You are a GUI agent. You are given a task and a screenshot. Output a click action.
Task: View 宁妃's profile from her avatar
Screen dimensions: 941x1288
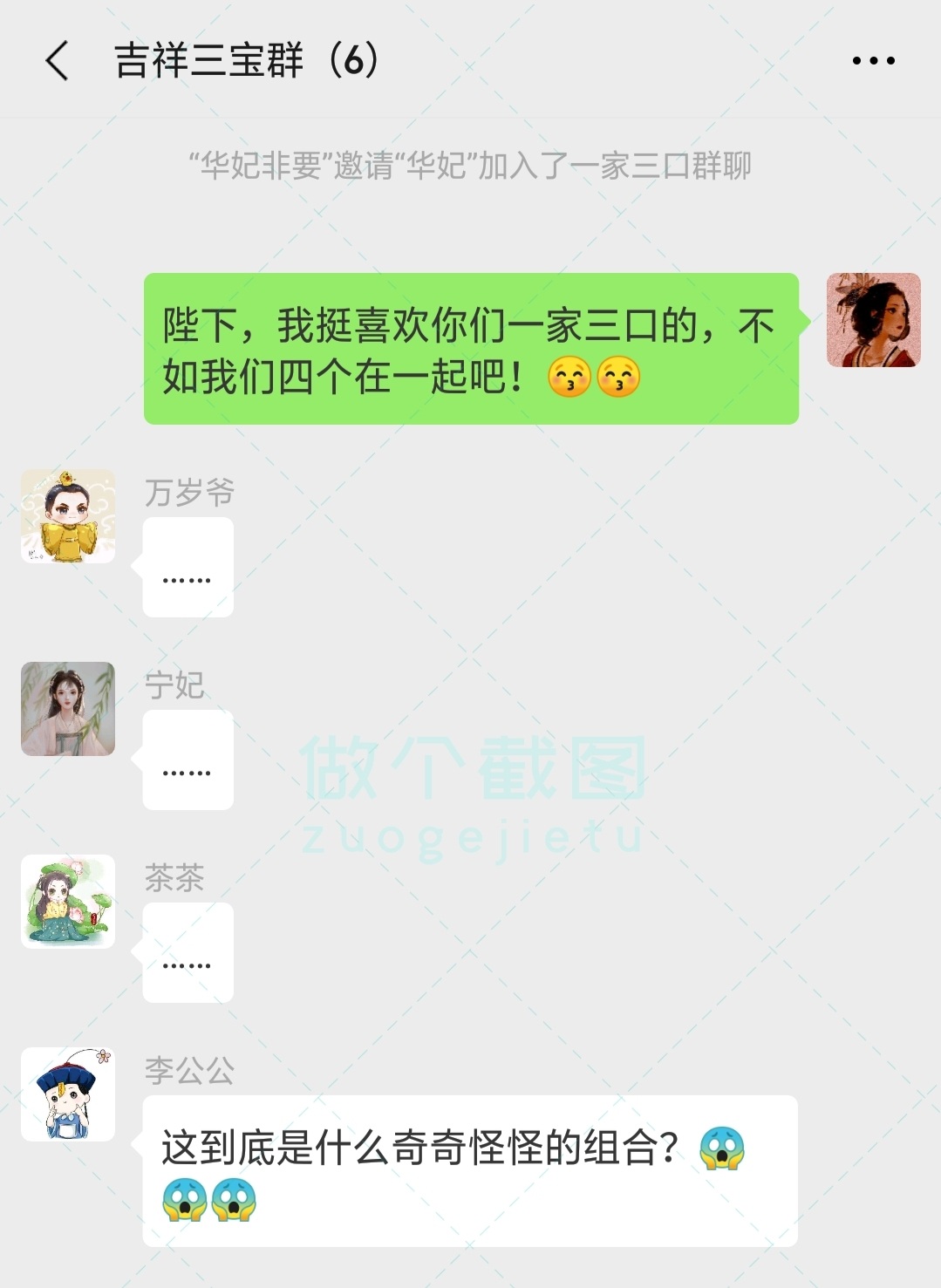click(x=68, y=709)
